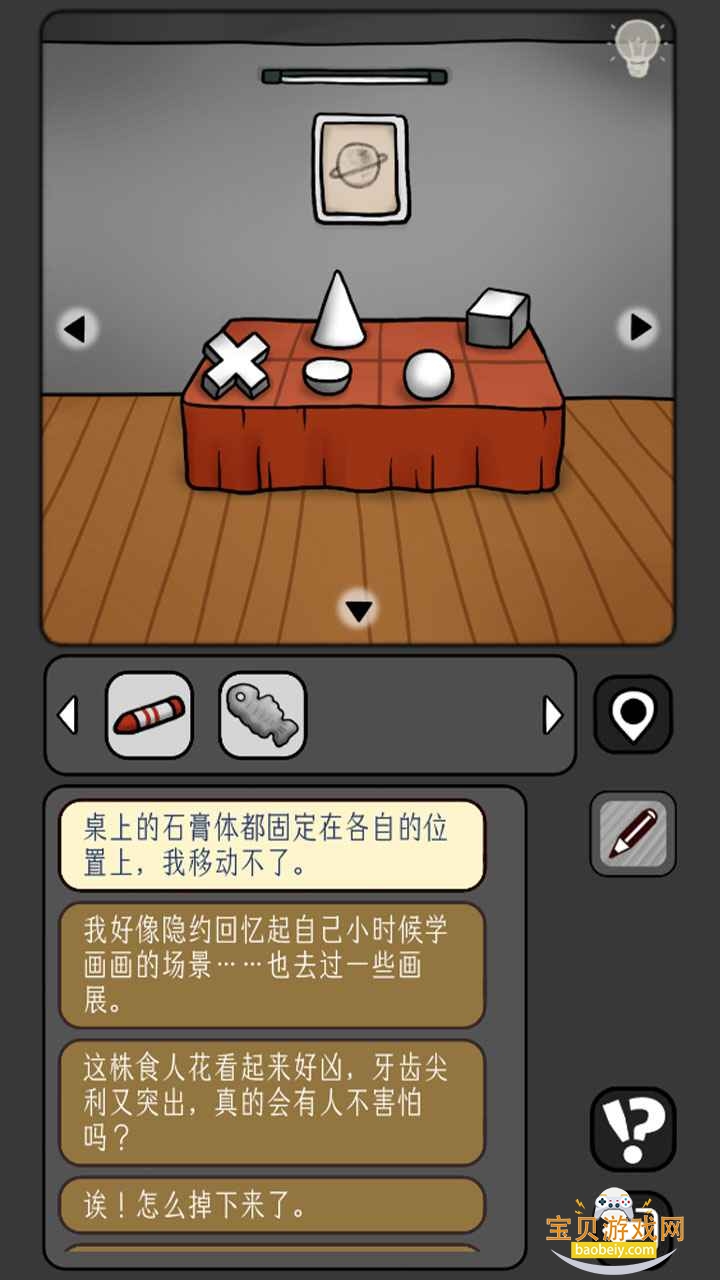Inspect the framed planet picture
Viewport: 720px width, 1280px height.
360,167
